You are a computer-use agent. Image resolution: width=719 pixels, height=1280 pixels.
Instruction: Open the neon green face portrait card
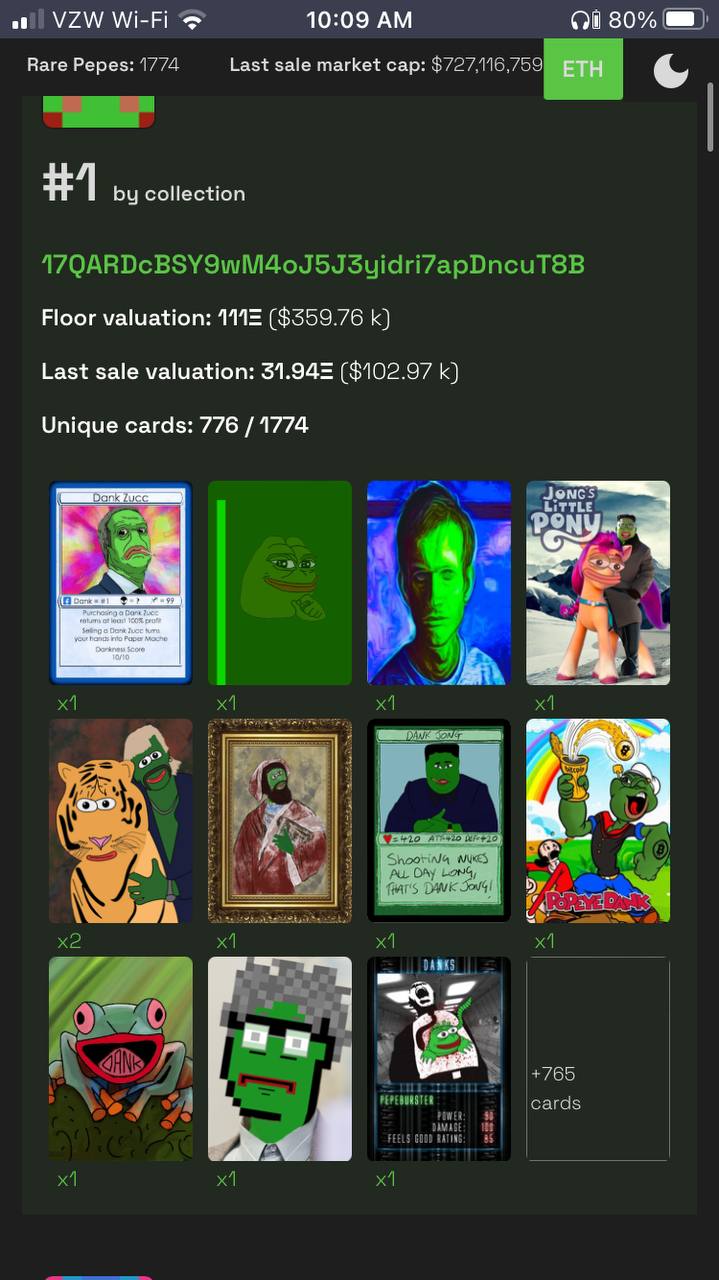tap(439, 582)
